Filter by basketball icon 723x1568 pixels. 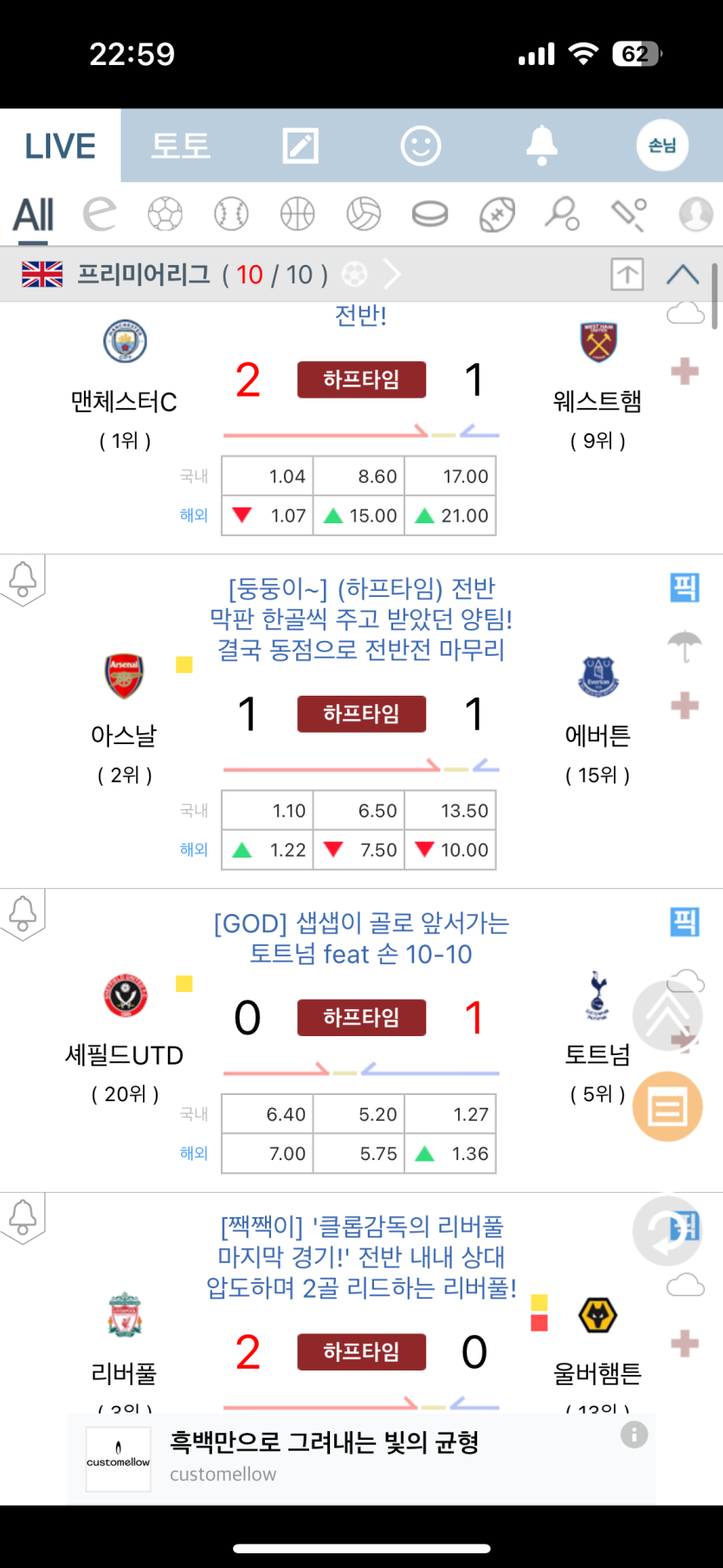click(x=297, y=214)
